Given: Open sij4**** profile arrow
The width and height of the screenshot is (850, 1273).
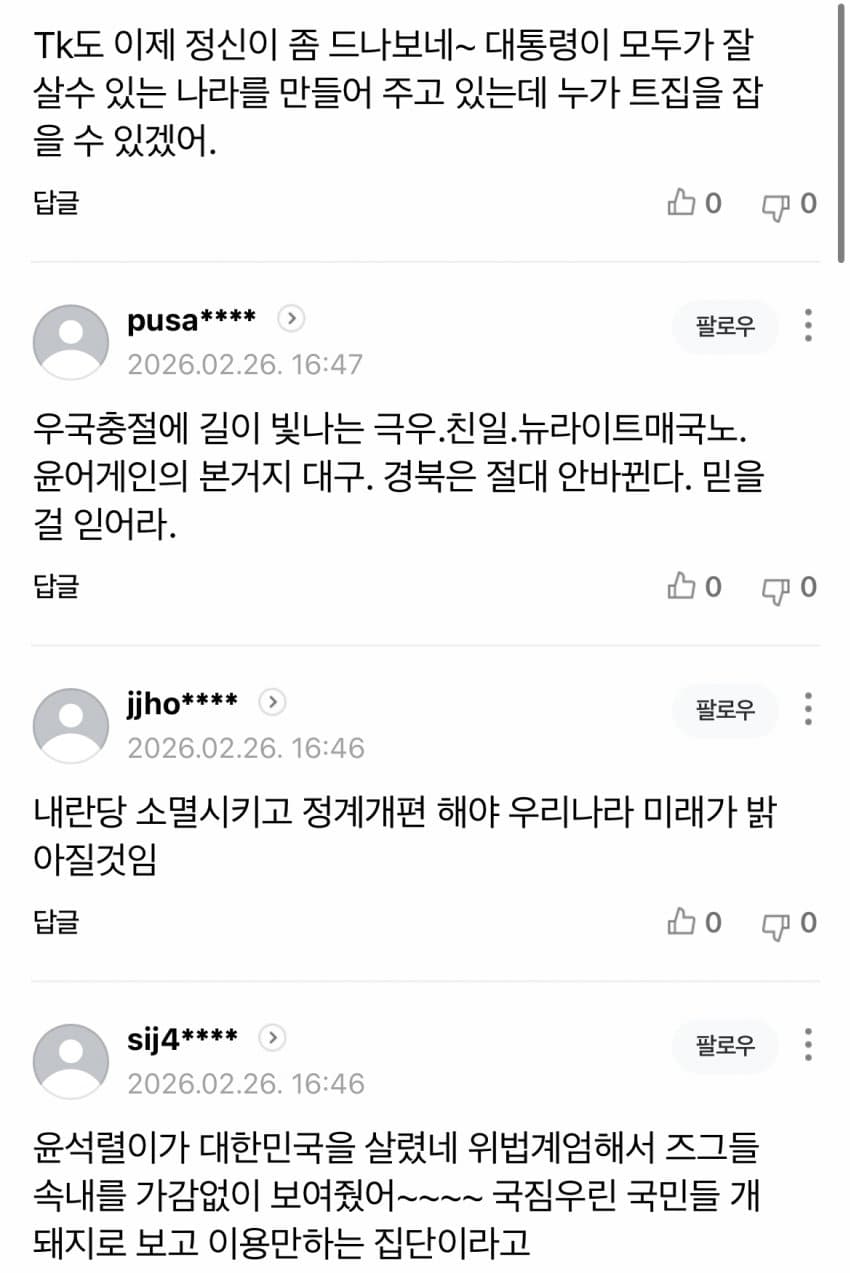Looking at the screenshot, I should [x=273, y=1038].
